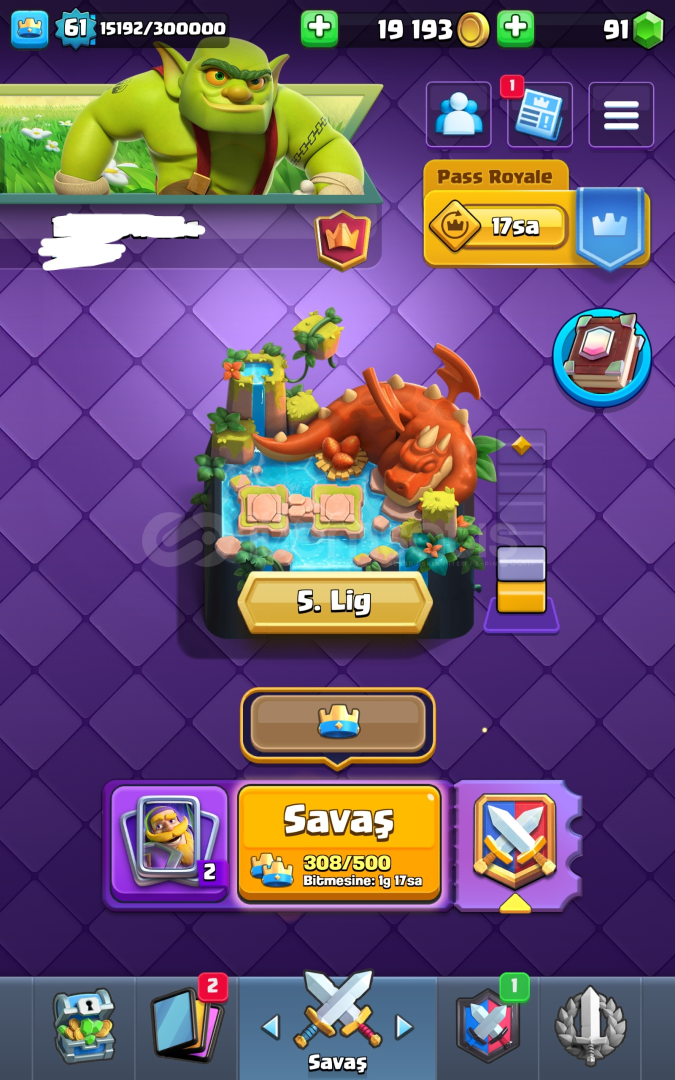Image resolution: width=675 pixels, height=1080 pixels.
Task: Open the king level crown badge
Action: [x=29, y=29]
